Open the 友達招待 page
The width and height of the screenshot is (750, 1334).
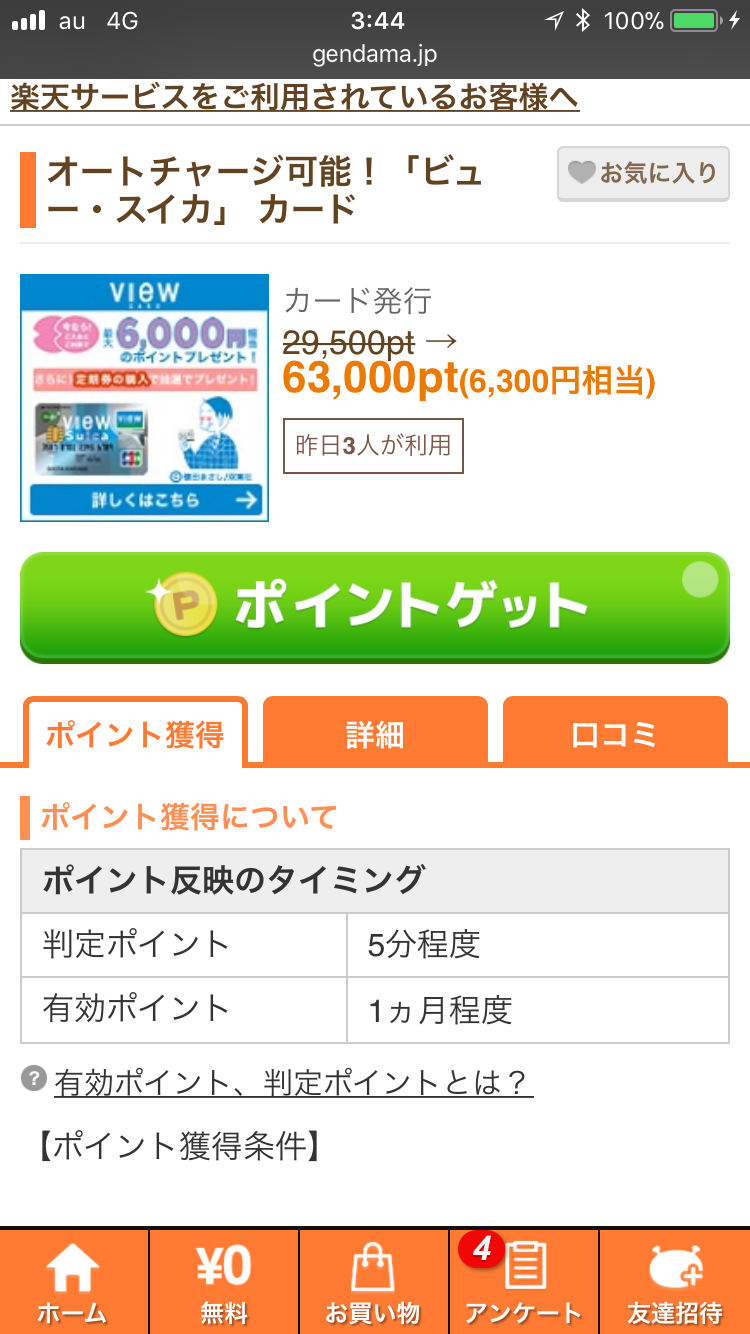(x=675, y=1283)
